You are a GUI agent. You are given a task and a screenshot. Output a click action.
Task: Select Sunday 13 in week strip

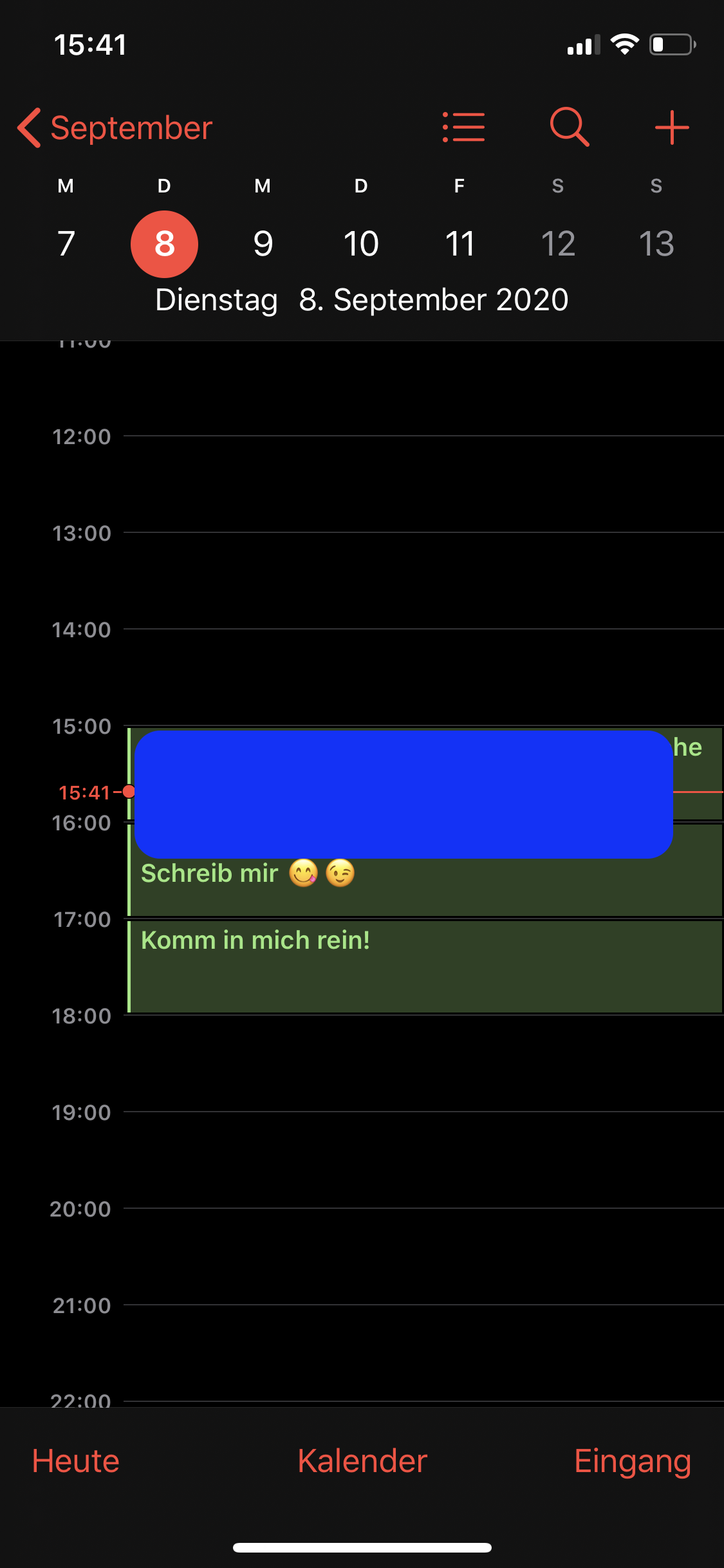tap(656, 244)
